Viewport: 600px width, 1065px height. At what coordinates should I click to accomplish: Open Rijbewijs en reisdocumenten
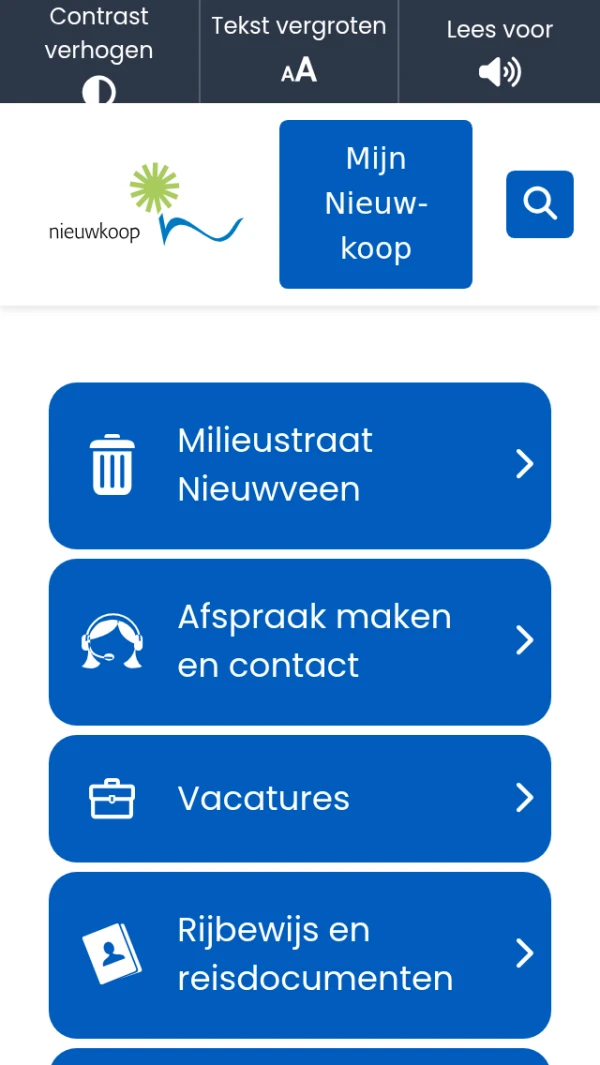point(299,954)
